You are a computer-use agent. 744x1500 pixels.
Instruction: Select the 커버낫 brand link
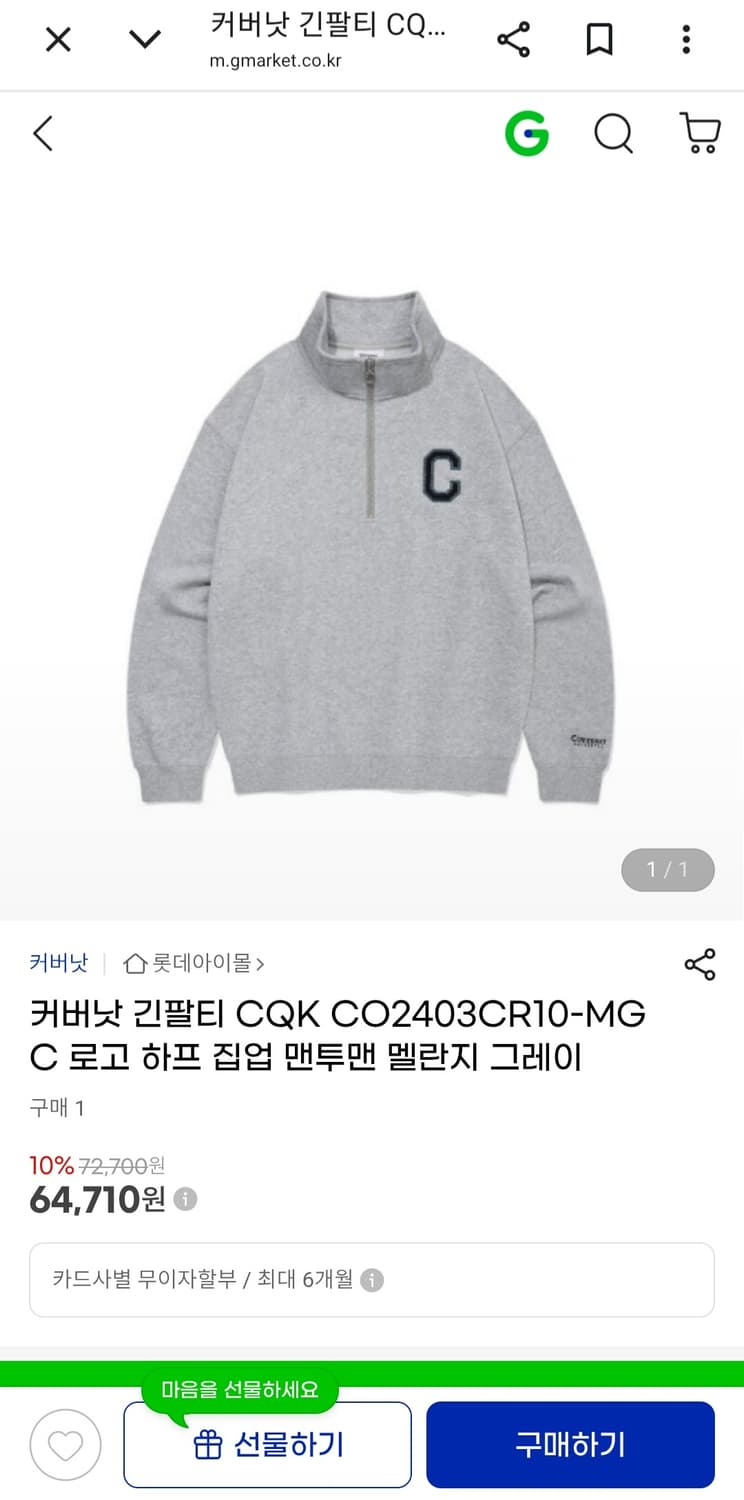(59, 962)
